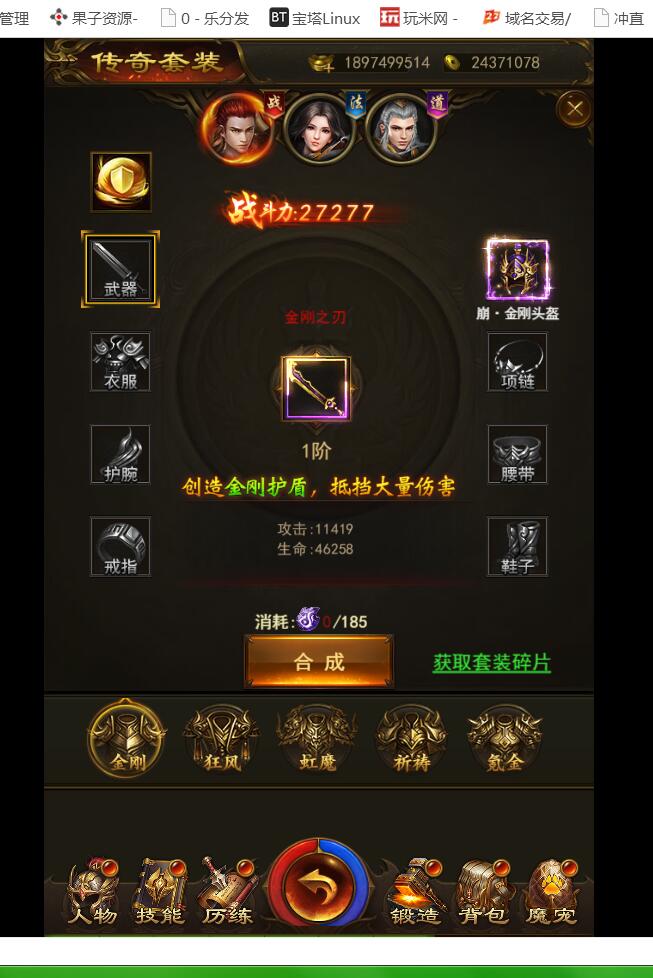Viewport: 653px width, 978px height.
Task: Tap the 合成 synthesize button
Action: (x=319, y=661)
